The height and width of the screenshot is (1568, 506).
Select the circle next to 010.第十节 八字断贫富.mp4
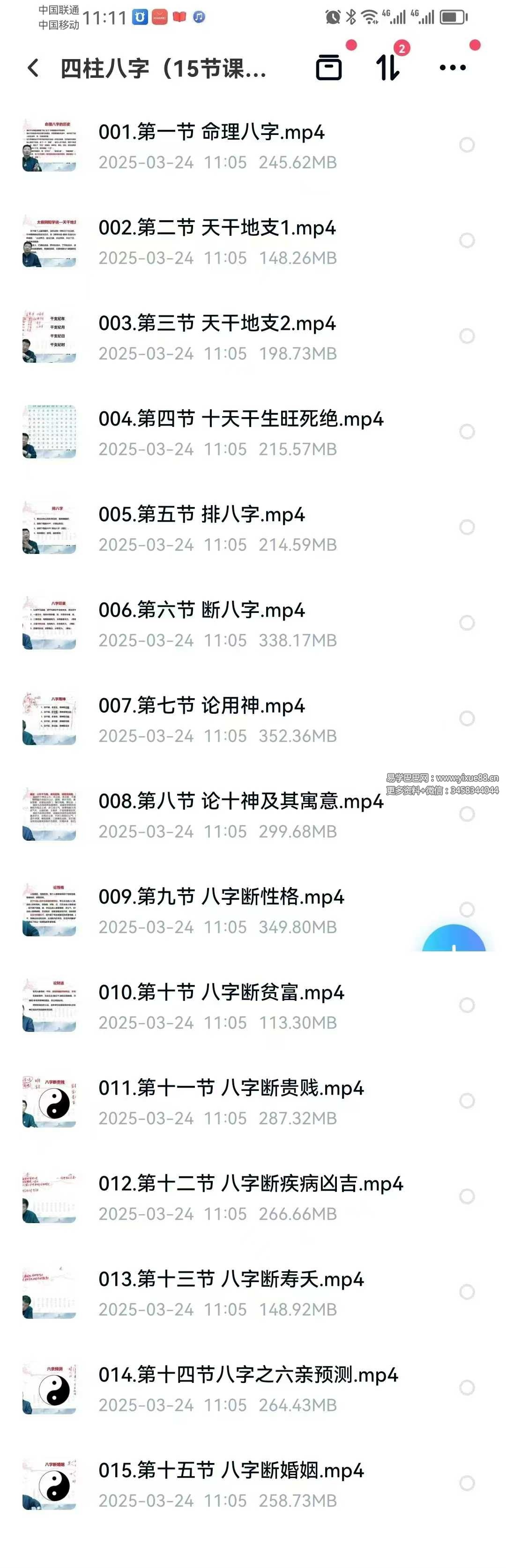click(x=467, y=1005)
